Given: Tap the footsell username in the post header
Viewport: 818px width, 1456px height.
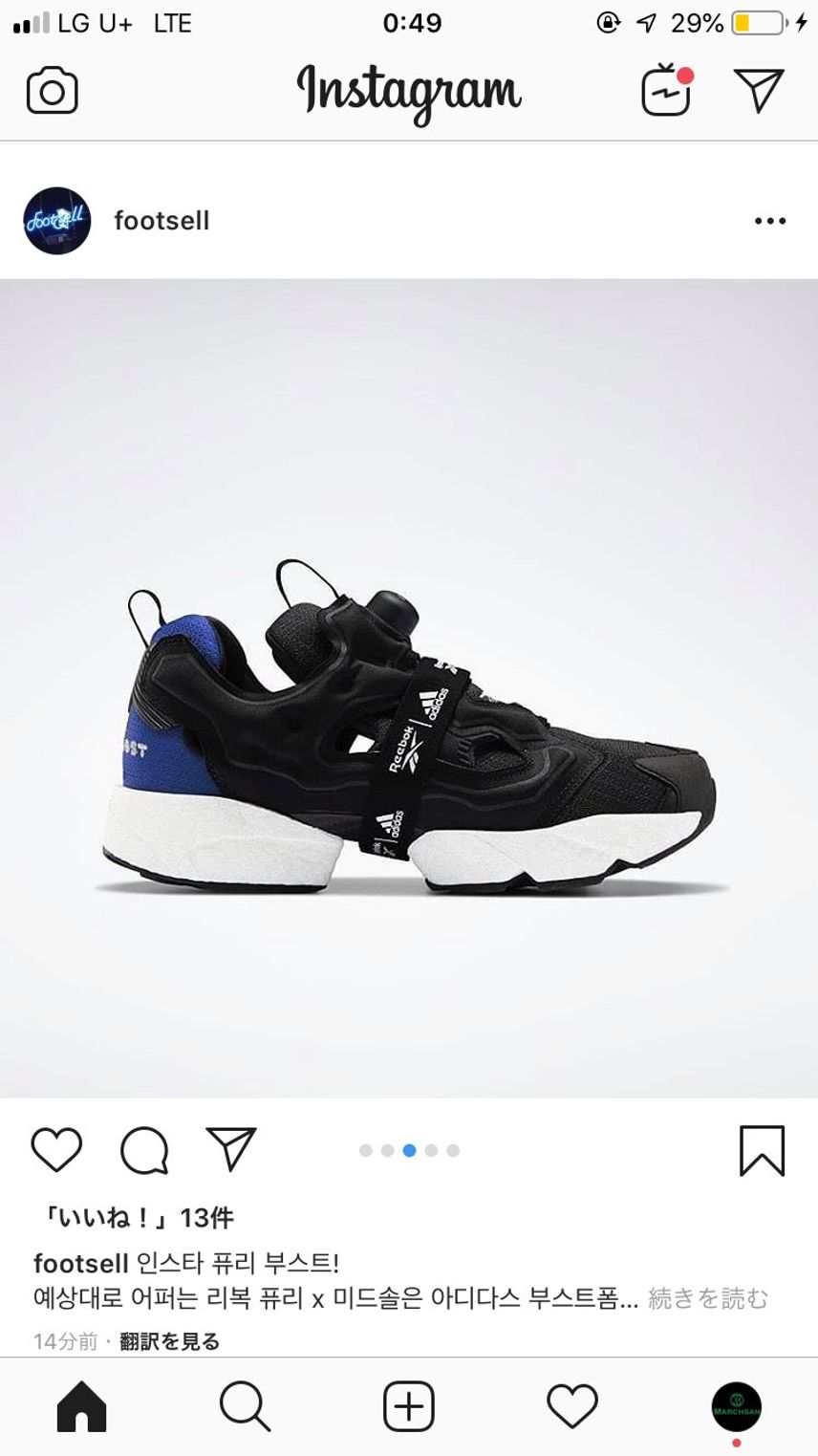Looking at the screenshot, I should (161, 221).
